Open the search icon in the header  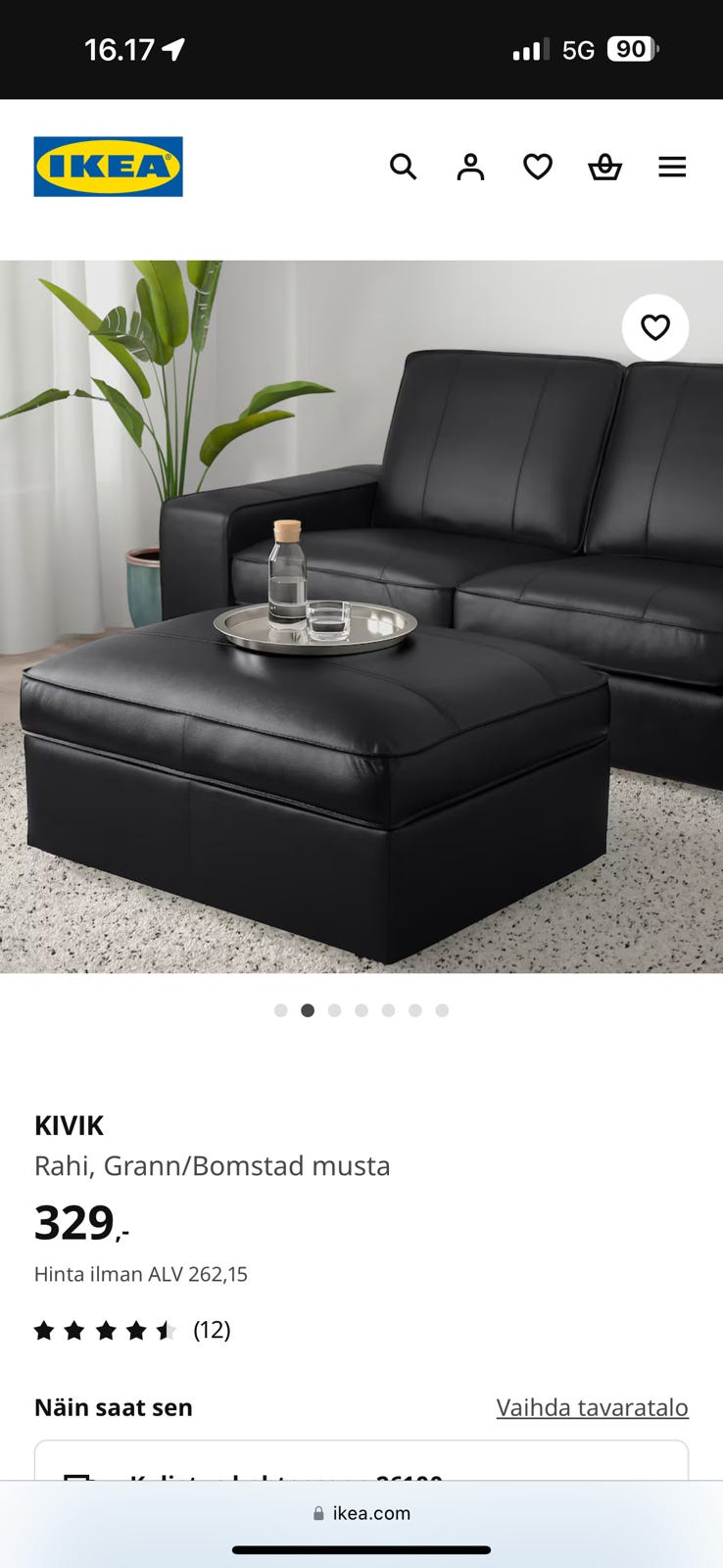(x=403, y=167)
